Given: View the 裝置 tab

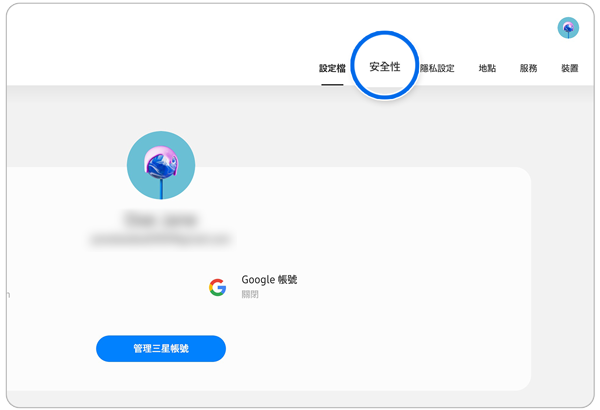Looking at the screenshot, I should (x=569, y=69).
